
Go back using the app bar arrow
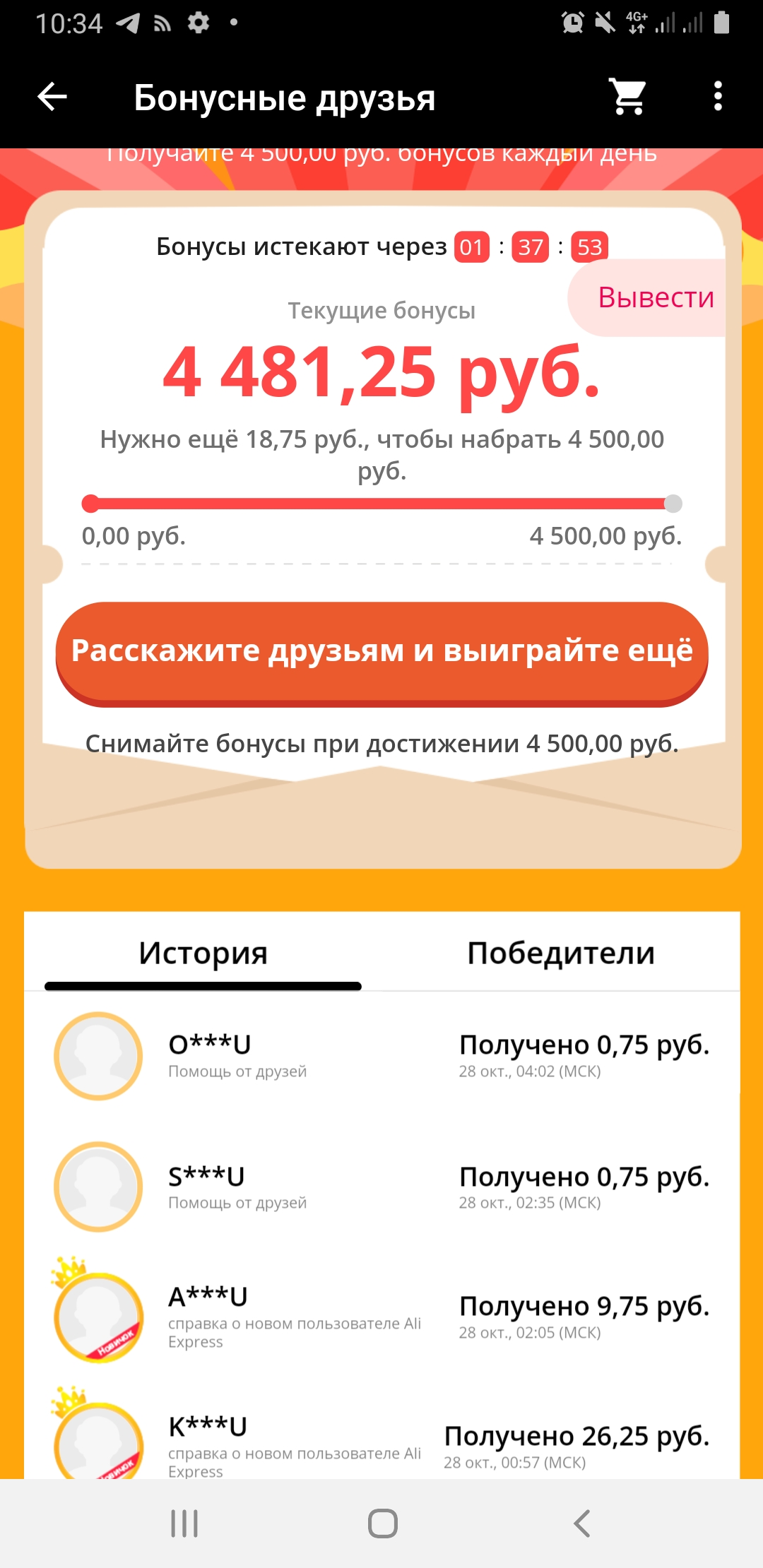pos(52,97)
